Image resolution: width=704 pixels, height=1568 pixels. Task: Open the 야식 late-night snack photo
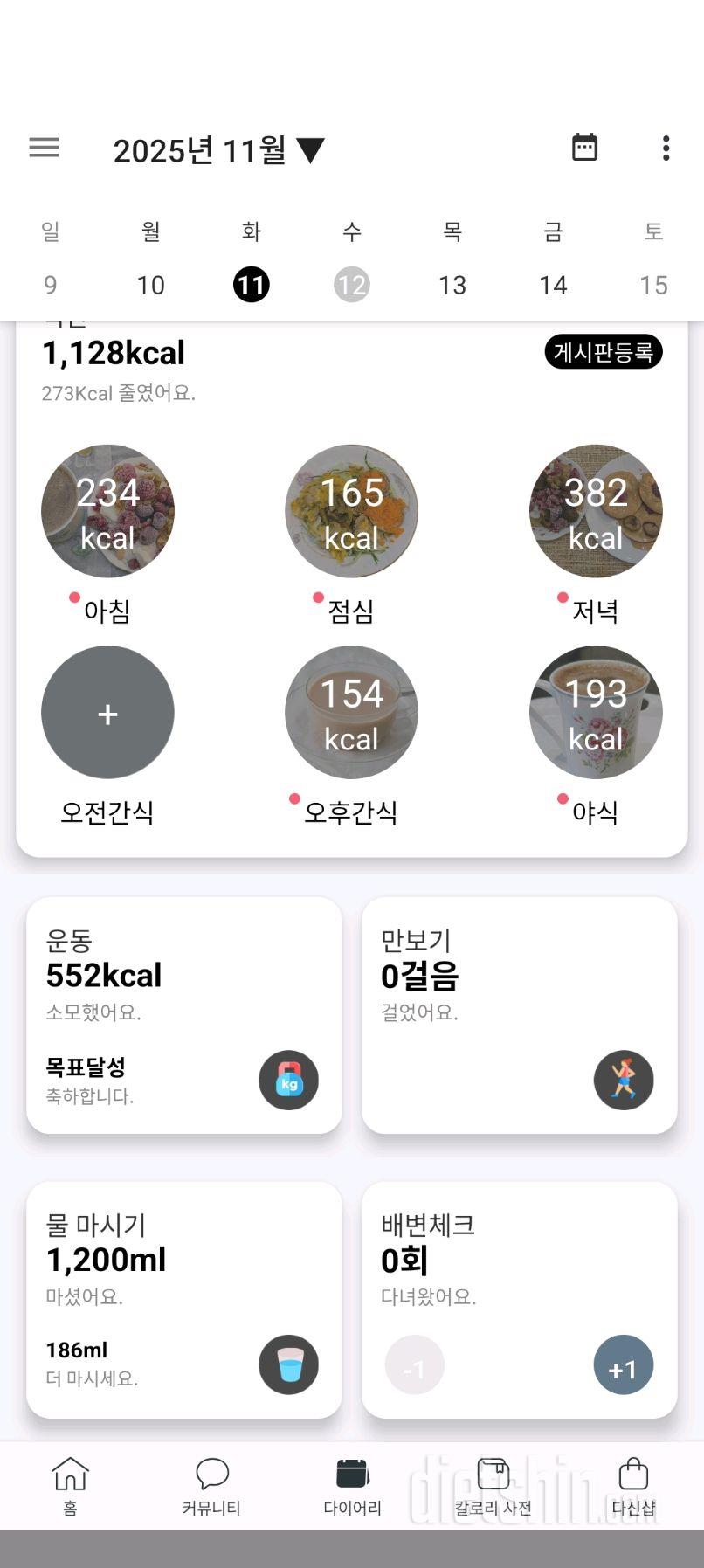(595, 712)
